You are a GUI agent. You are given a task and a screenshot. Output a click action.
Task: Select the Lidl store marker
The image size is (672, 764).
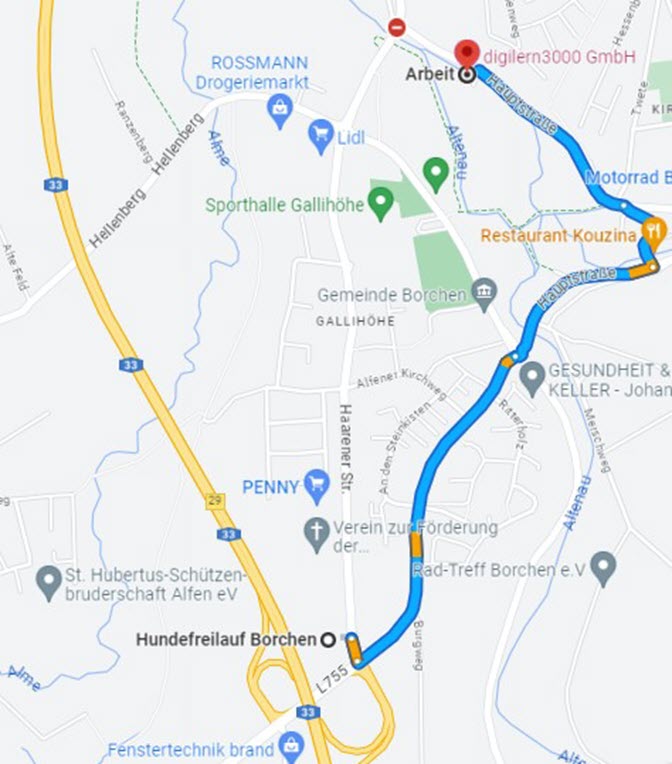320,136
